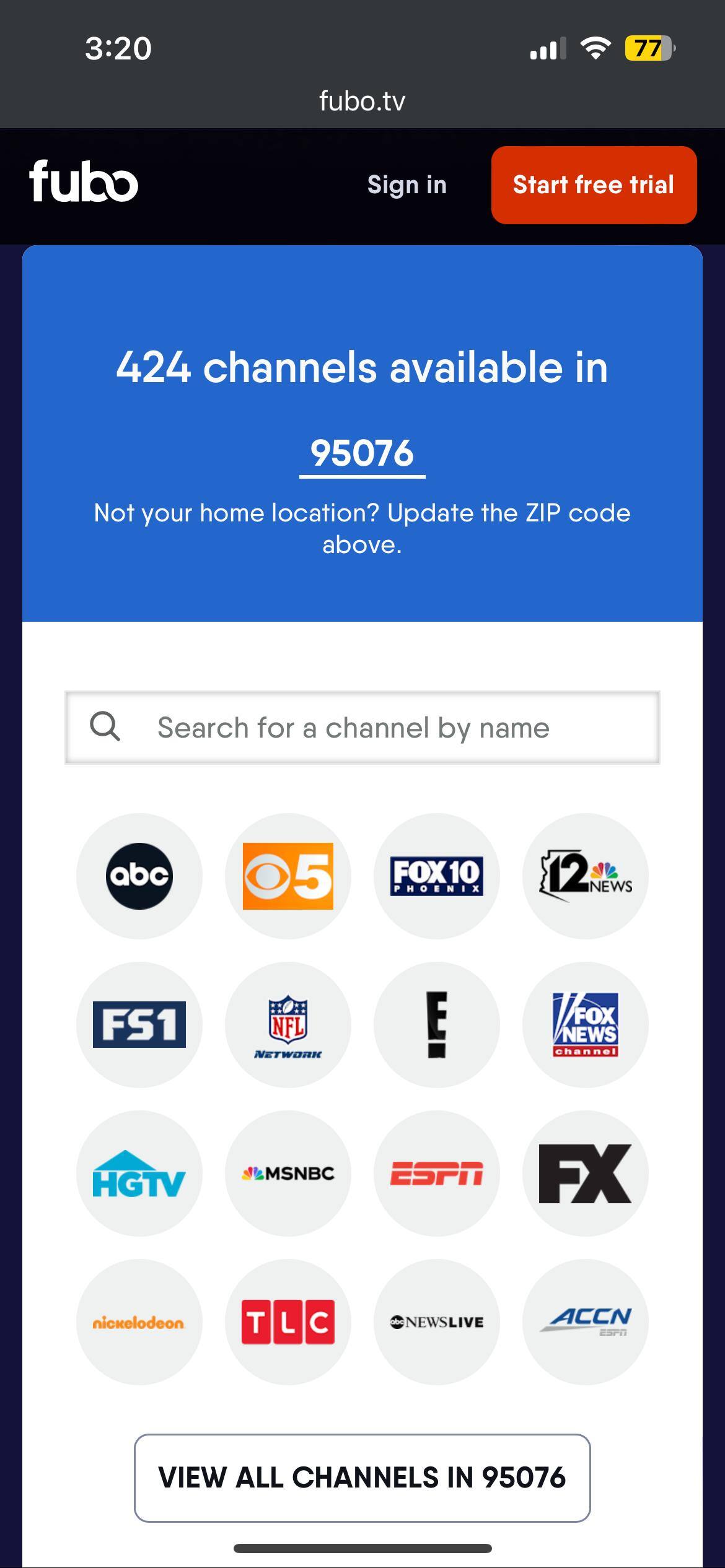
Task: Select the MSNBC channel tile
Action: point(288,1173)
